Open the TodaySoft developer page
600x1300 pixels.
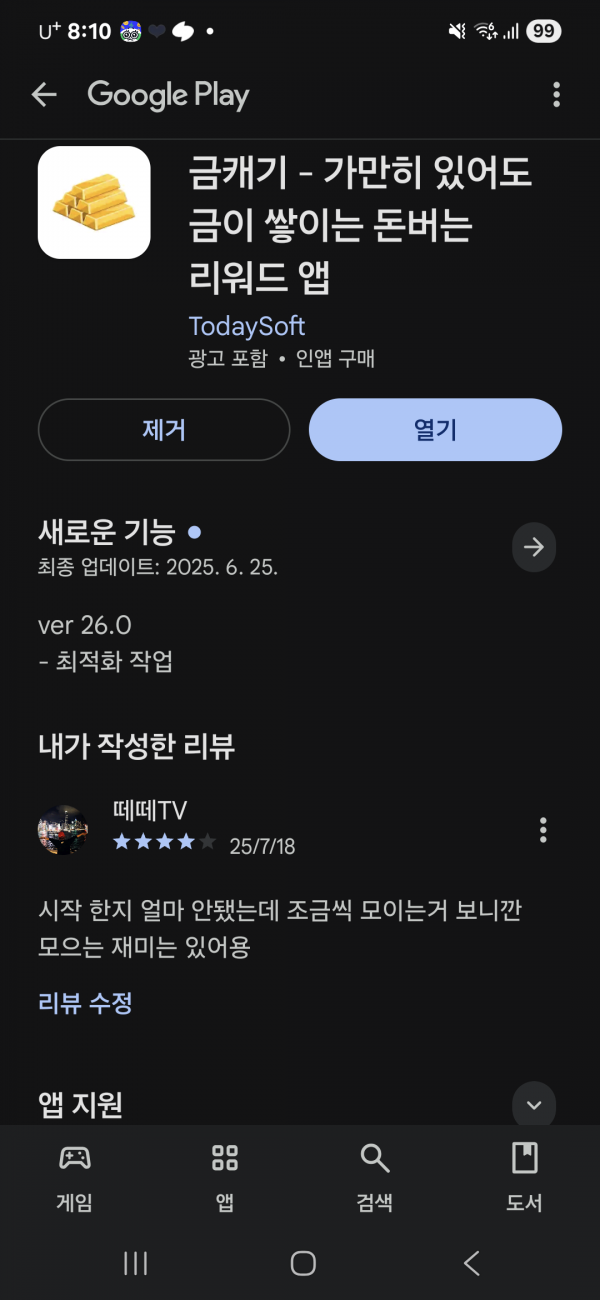247,326
